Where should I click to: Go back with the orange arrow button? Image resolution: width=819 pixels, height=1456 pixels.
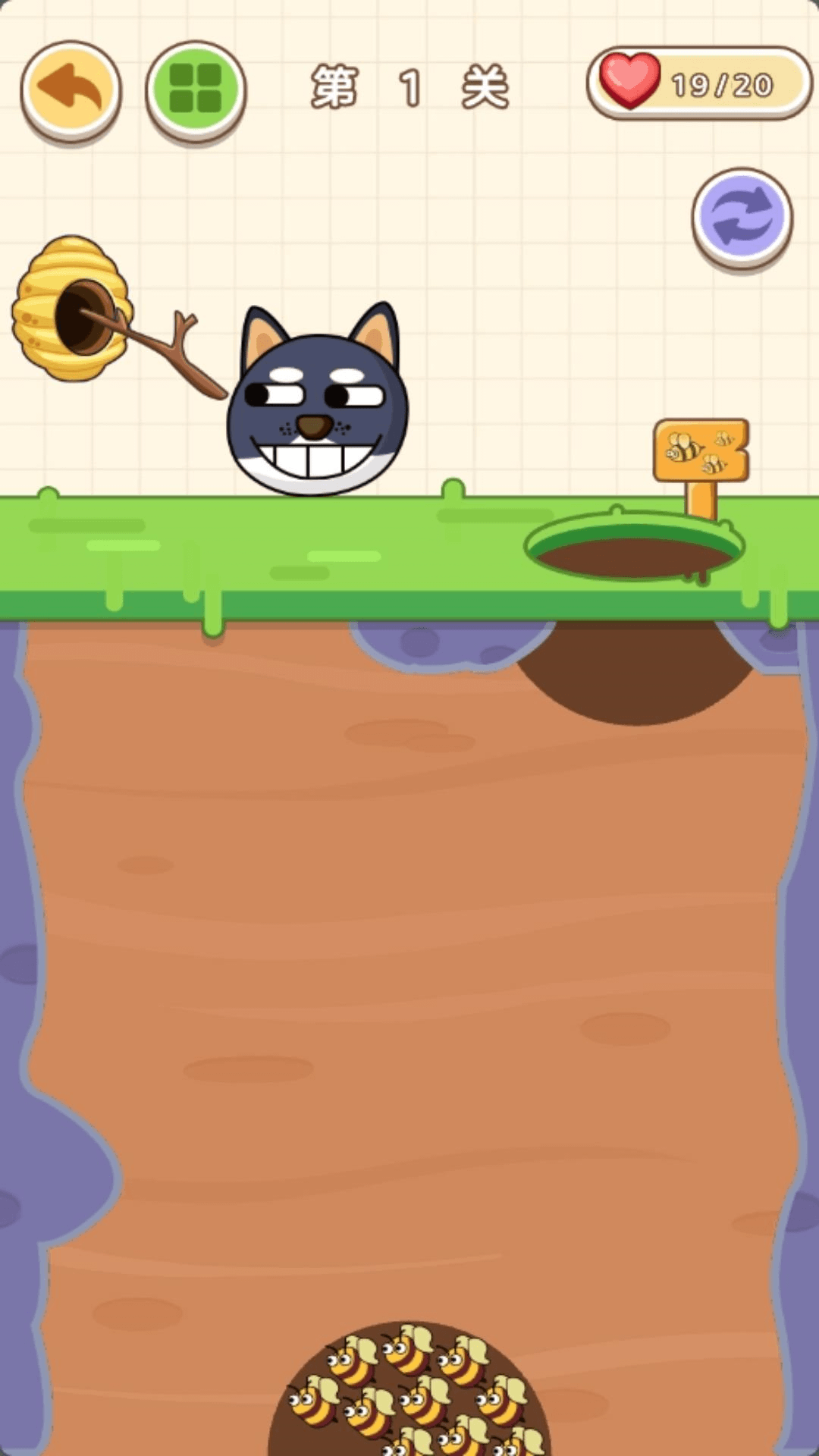[71, 91]
